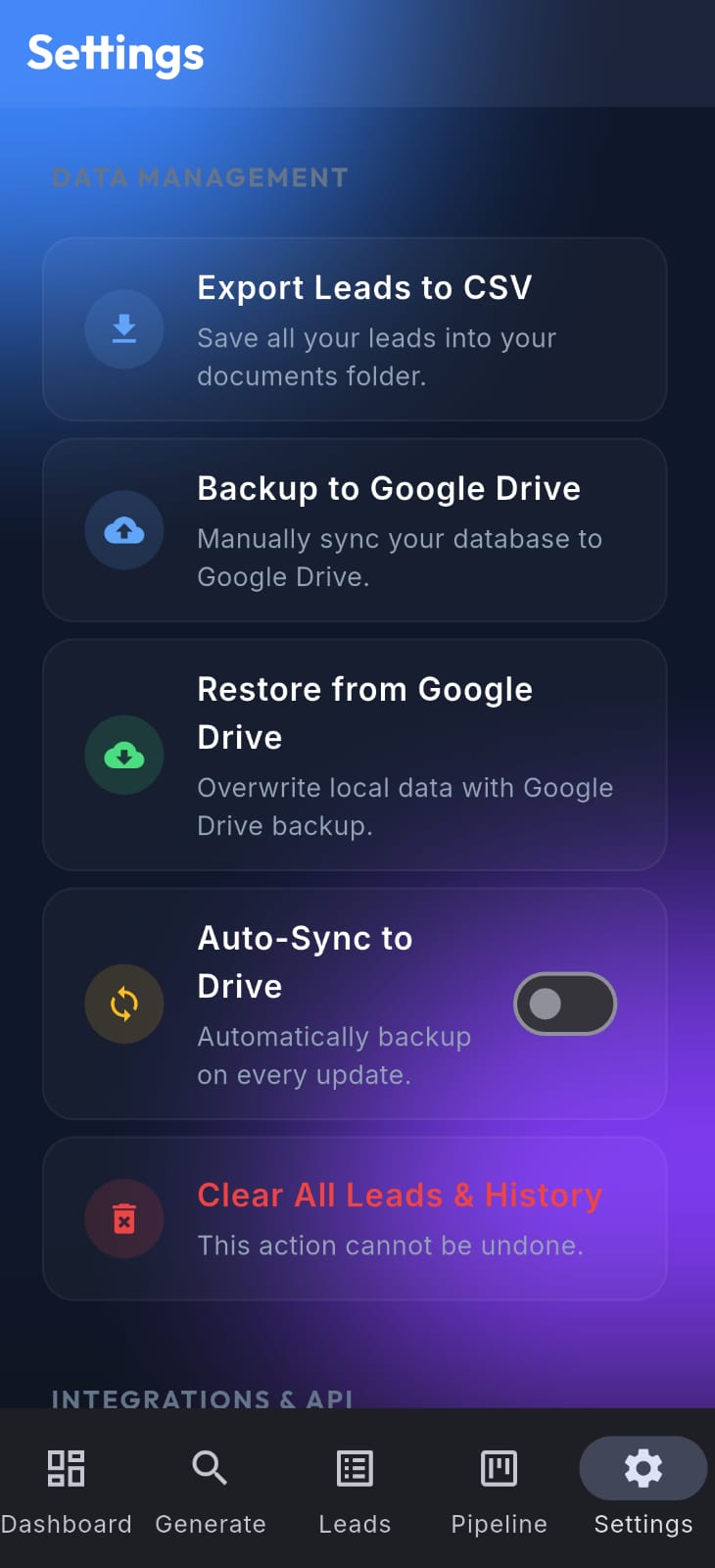Viewport: 715px width, 1568px height.
Task: Switch to the Dashboard tab
Action: [67, 1488]
